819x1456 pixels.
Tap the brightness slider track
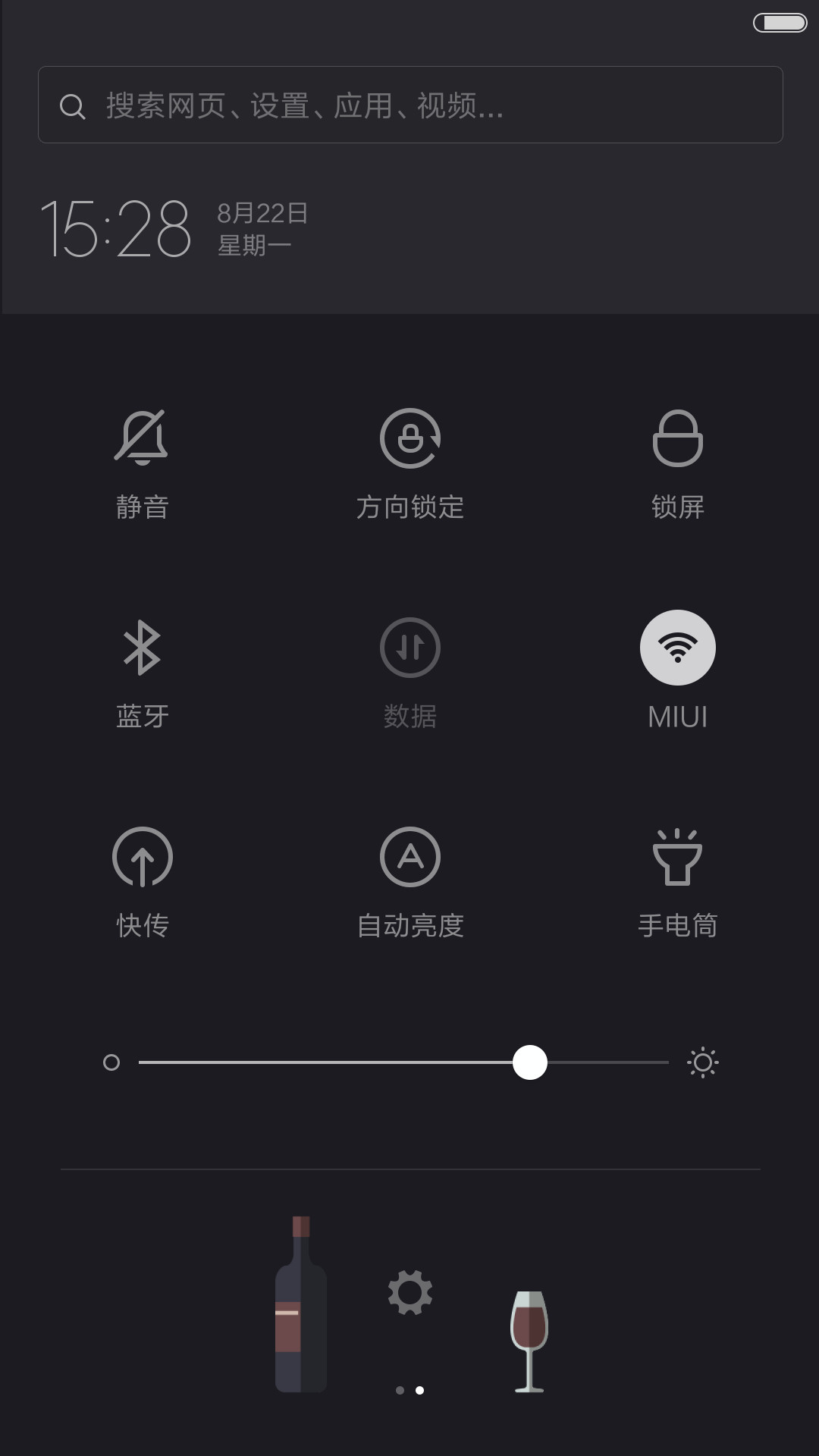pyautogui.click(x=403, y=1062)
